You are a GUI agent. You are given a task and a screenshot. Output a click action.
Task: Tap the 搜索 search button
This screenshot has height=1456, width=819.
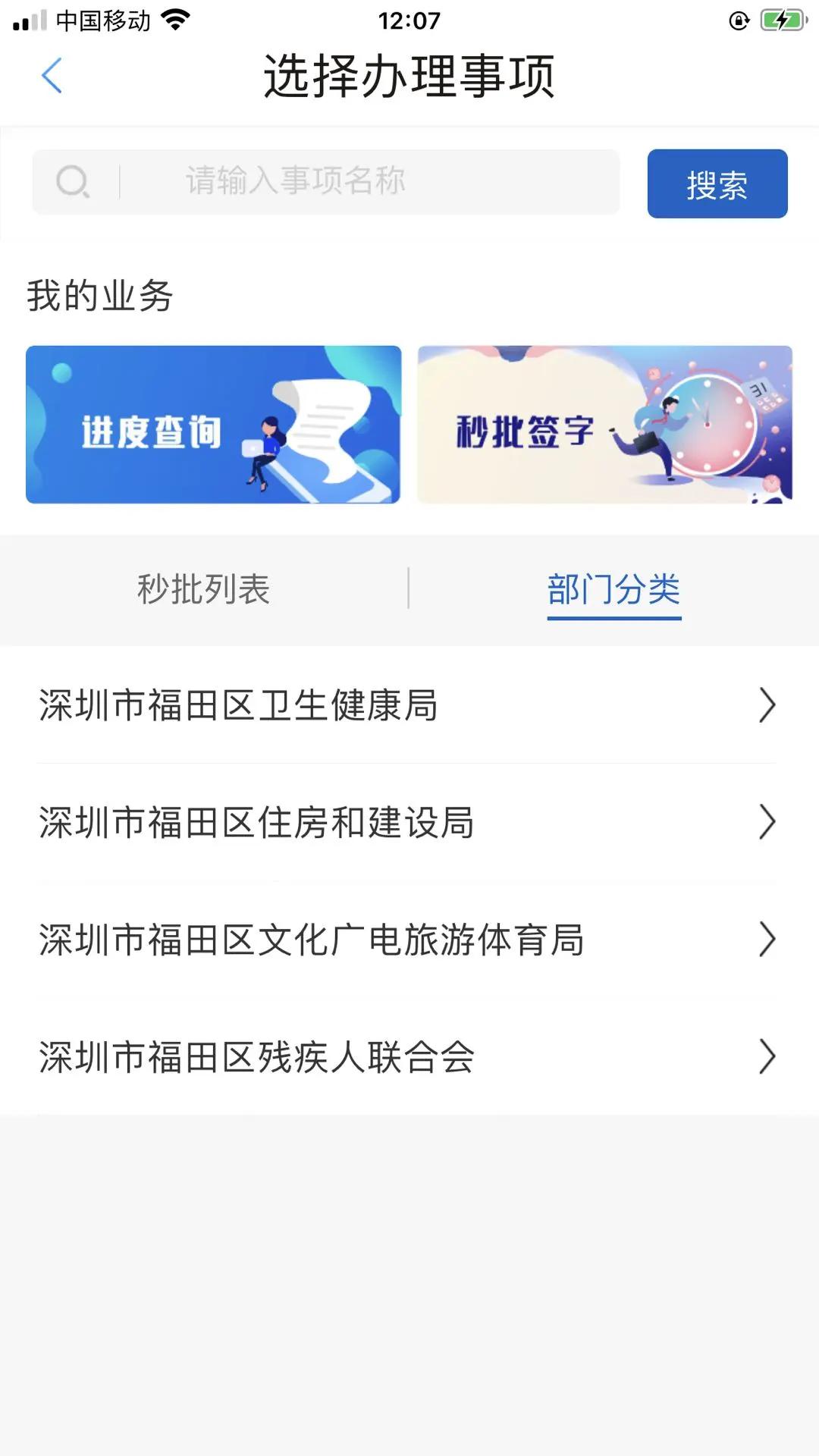point(717,184)
